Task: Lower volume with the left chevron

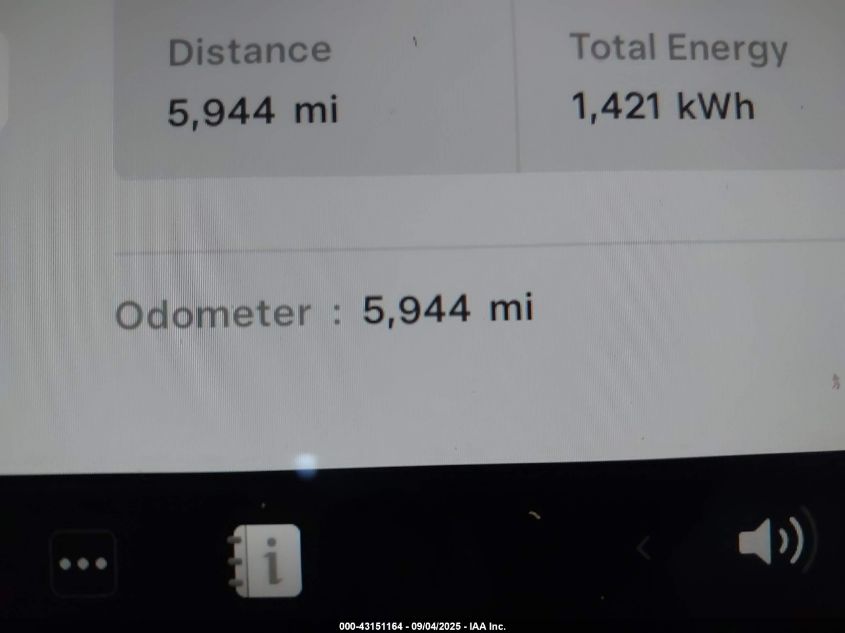Action: 644,547
